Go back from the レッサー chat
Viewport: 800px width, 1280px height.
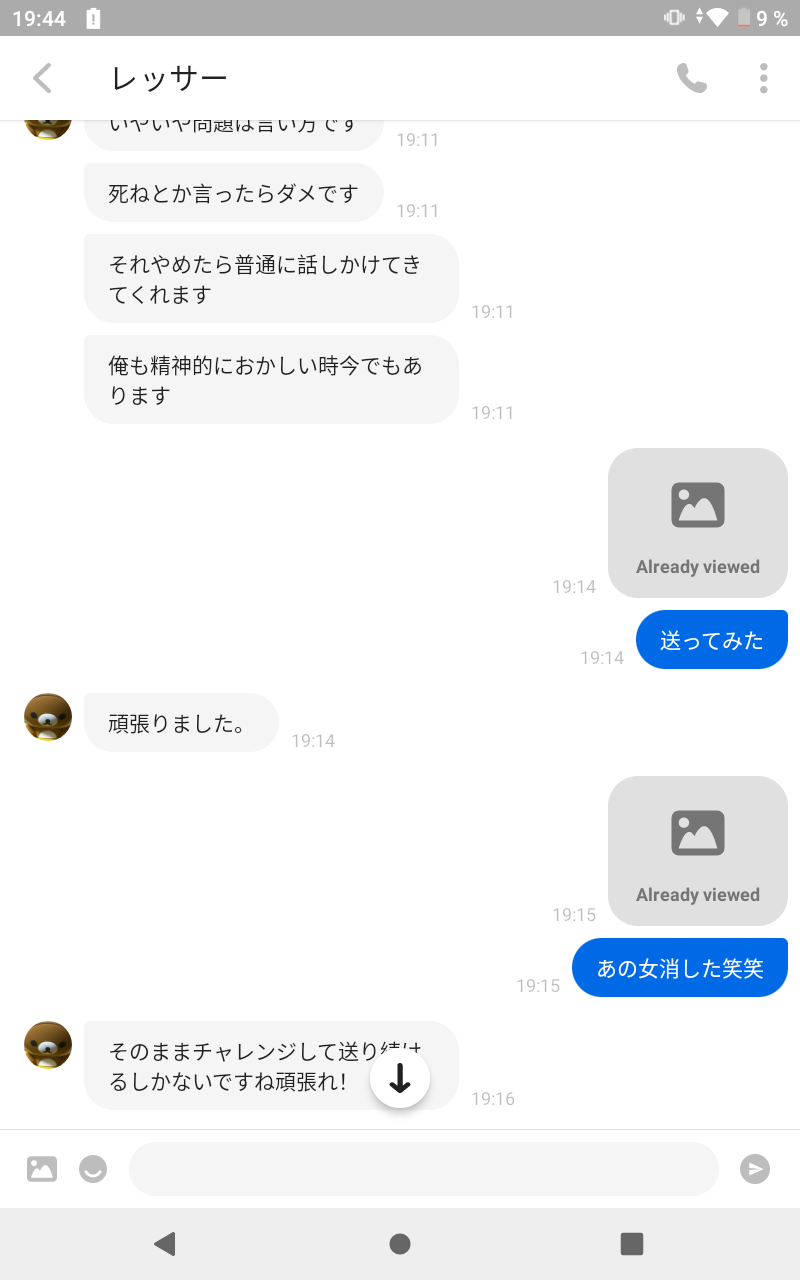(42, 78)
